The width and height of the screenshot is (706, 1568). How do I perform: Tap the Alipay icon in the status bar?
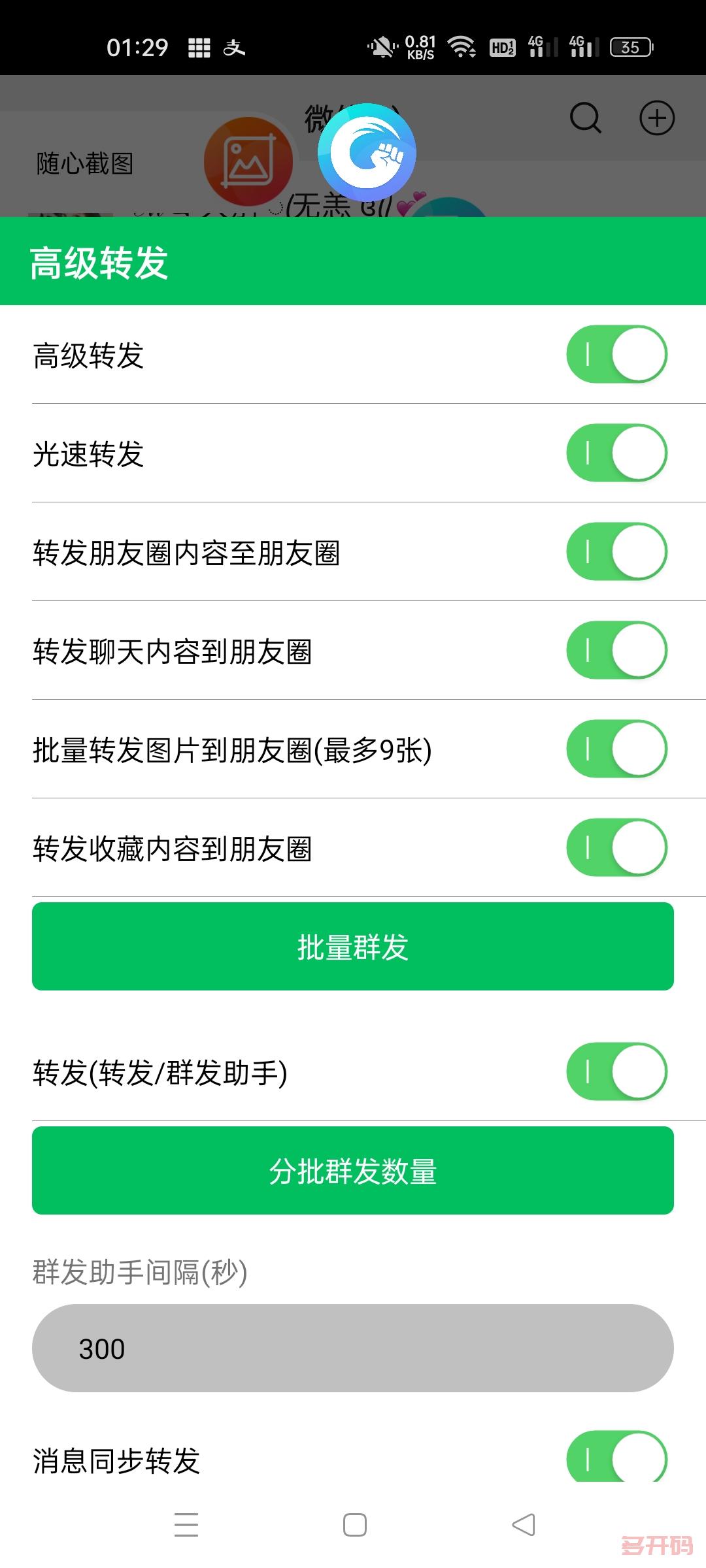click(x=235, y=46)
